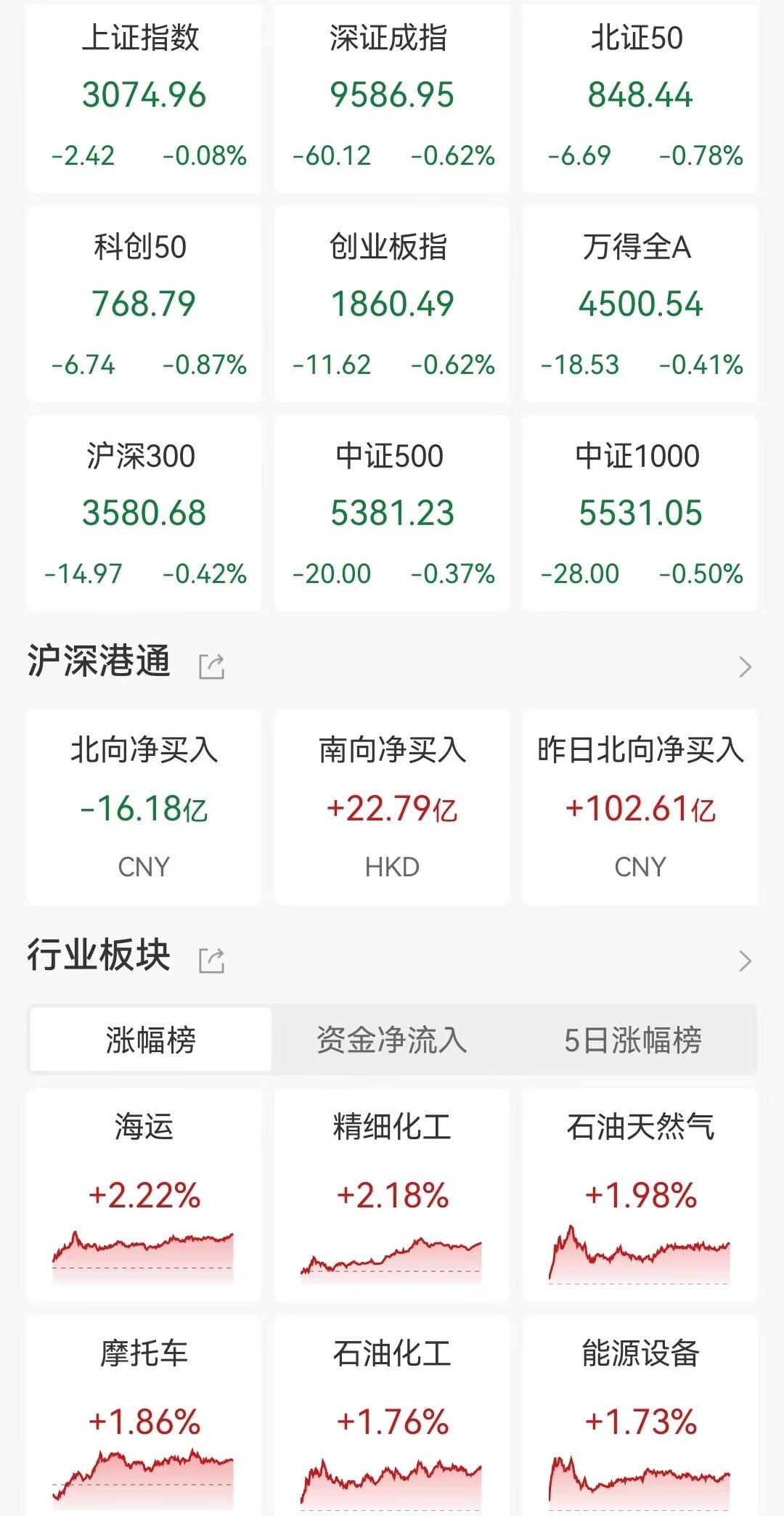Share the 行业板块 section

(x=211, y=960)
